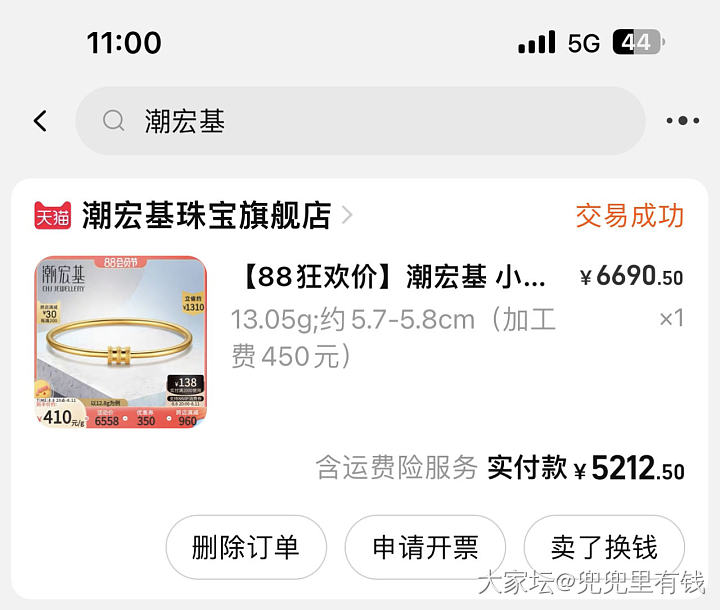The height and width of the screenshot is (610, 720).
Task: Go back with the arrow icon
Action: (40, 121)
